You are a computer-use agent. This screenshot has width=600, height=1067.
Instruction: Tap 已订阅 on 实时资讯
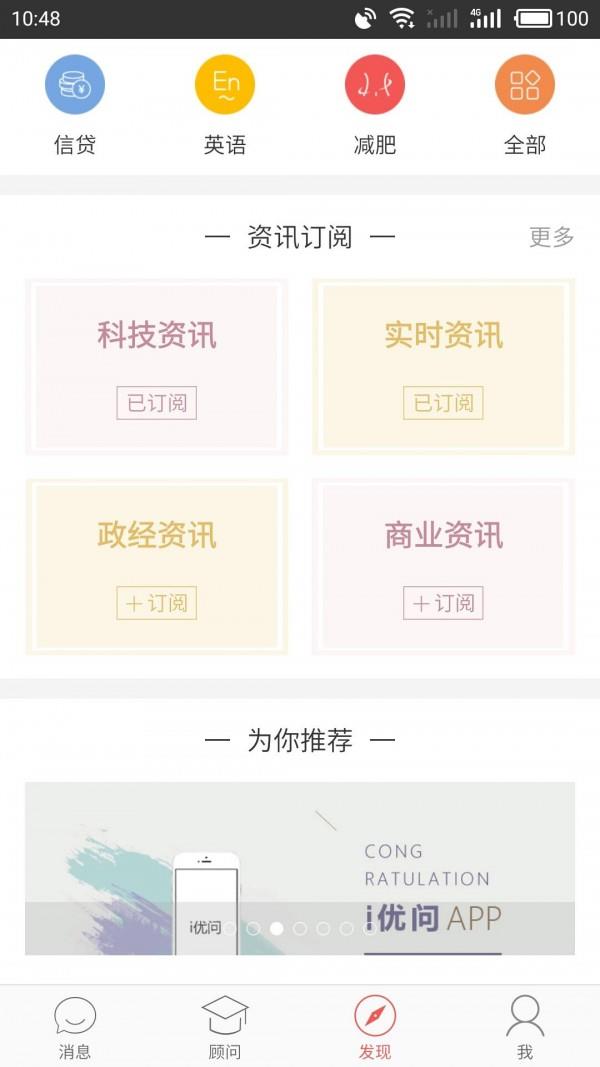tap(444, 403)
